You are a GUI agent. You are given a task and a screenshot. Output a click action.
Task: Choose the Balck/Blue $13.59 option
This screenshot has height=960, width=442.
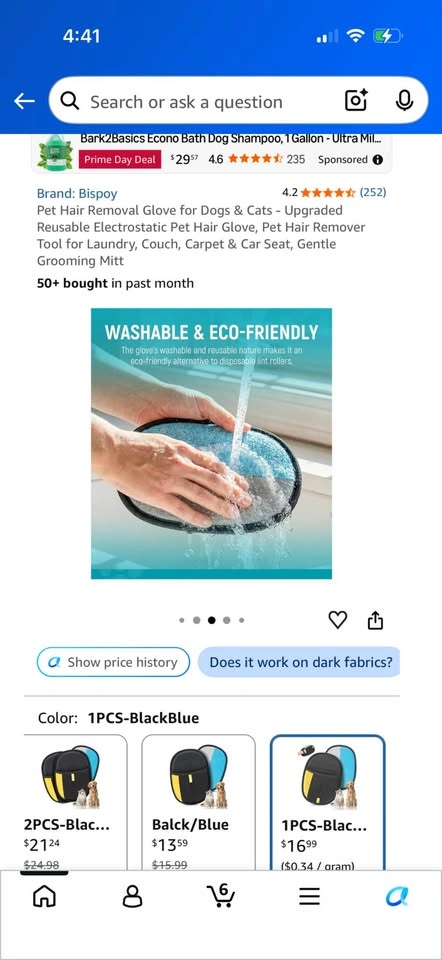198,802
